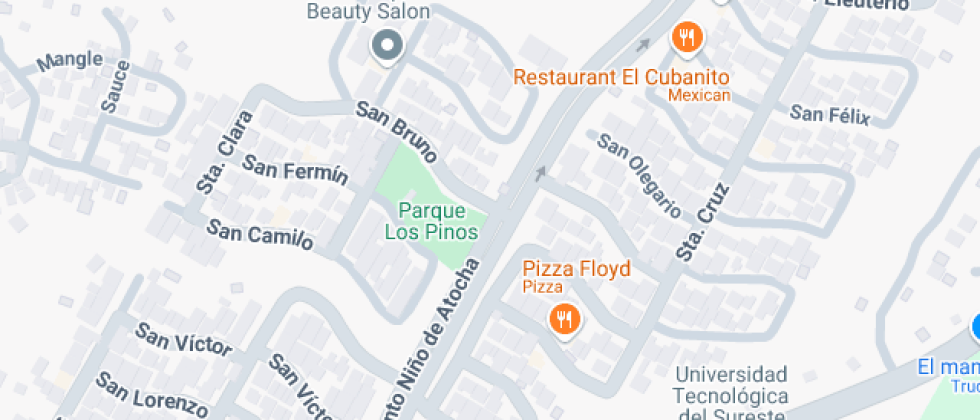Open the Restaurant El Cubanito map marker

[686, 40]
